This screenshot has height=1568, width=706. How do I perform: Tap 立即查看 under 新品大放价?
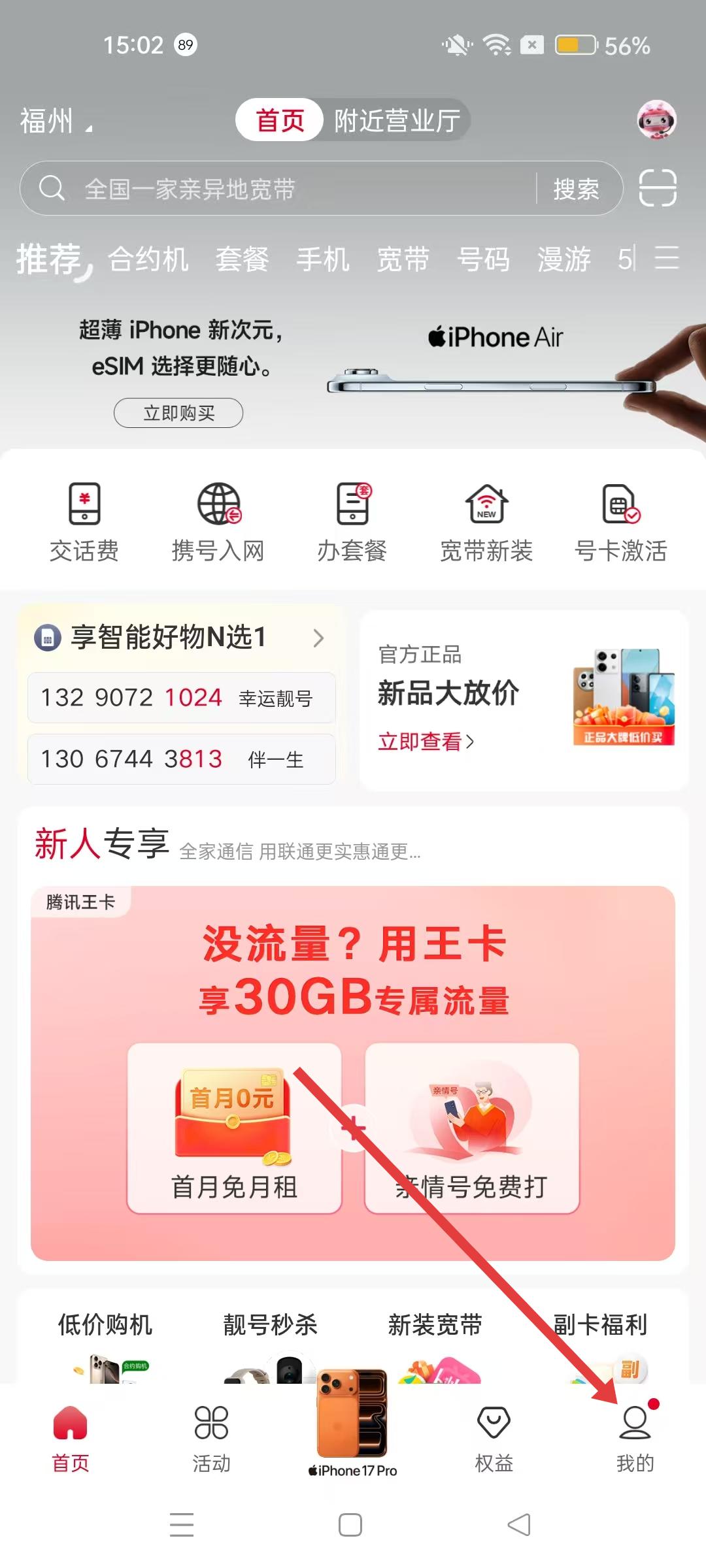[x=426, y=742]
